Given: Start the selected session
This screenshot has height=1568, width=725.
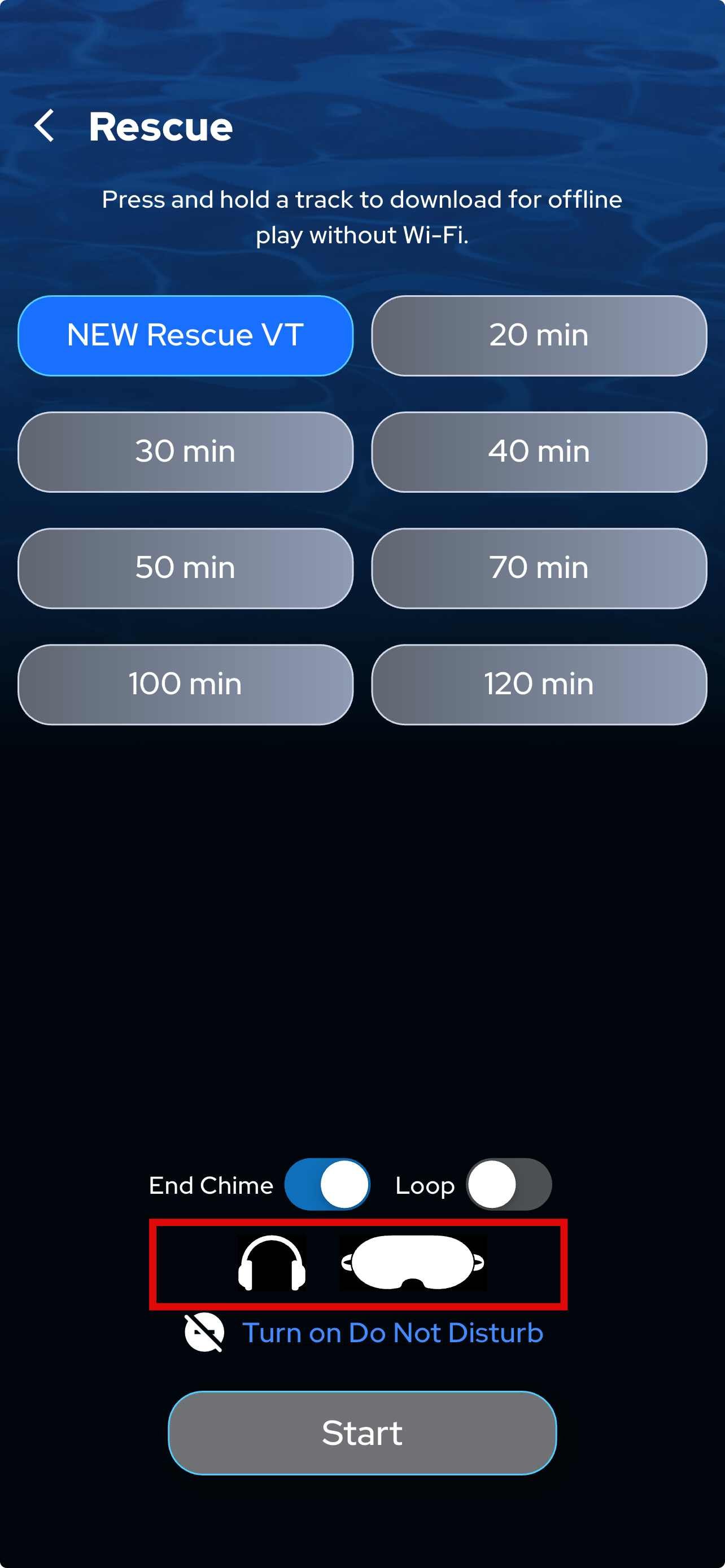Looking at the screenshot, I should click(362, 1433).
